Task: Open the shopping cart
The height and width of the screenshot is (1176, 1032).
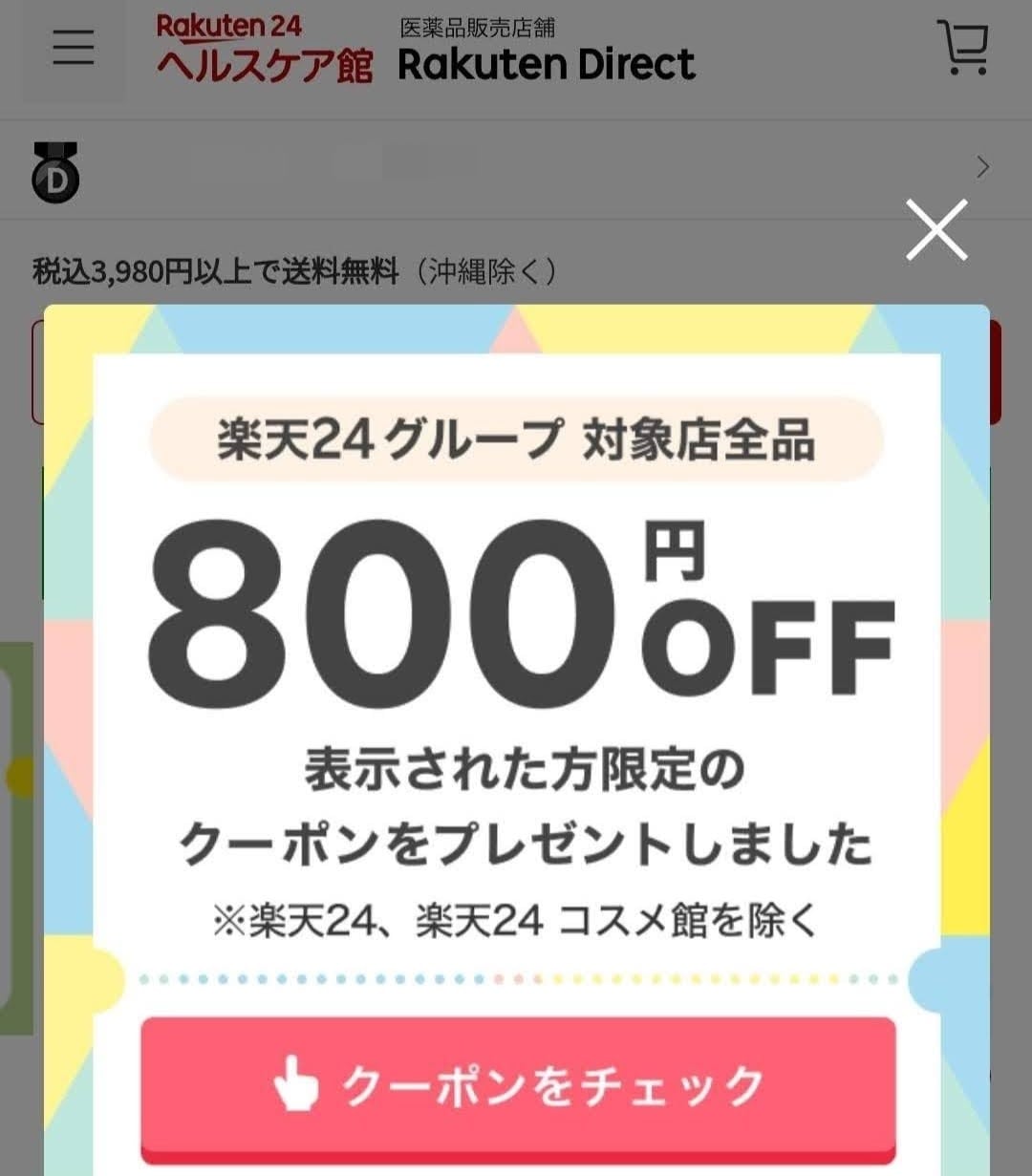Action: (963, 48)
